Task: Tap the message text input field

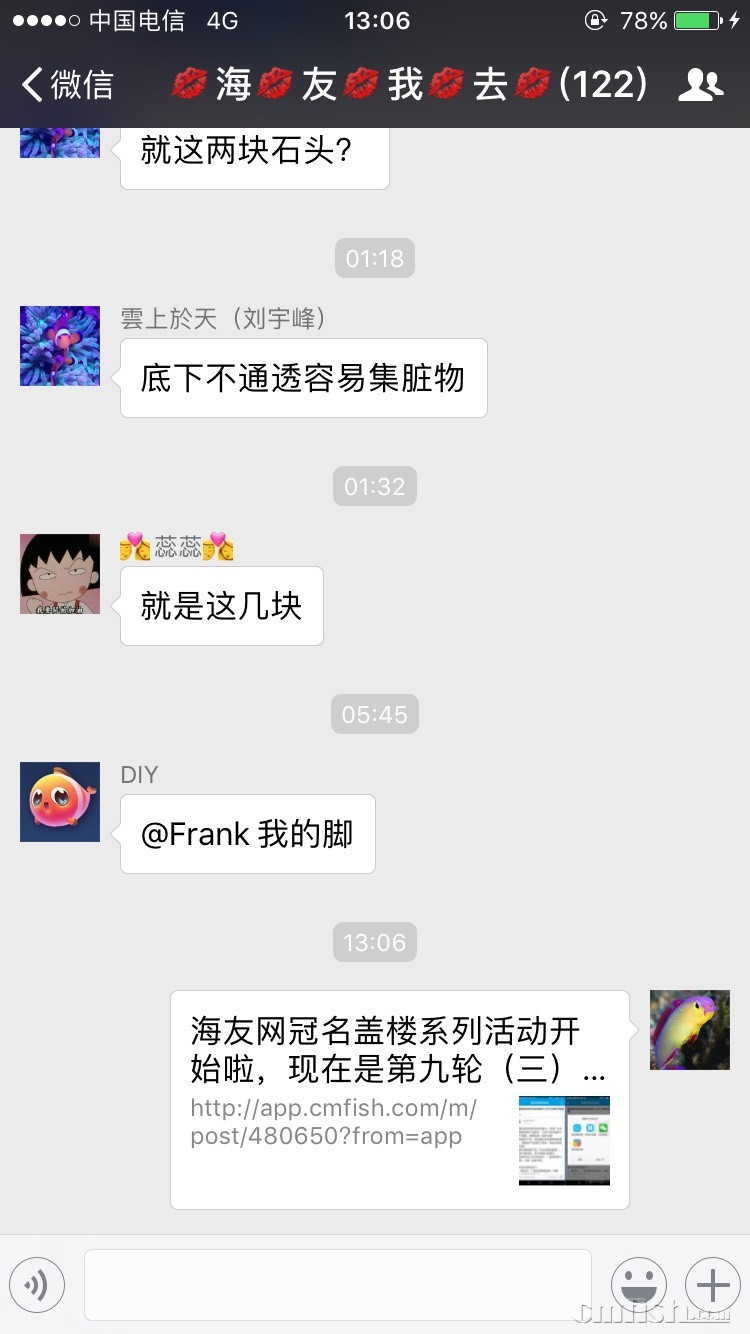Action: pos(337,1284)
